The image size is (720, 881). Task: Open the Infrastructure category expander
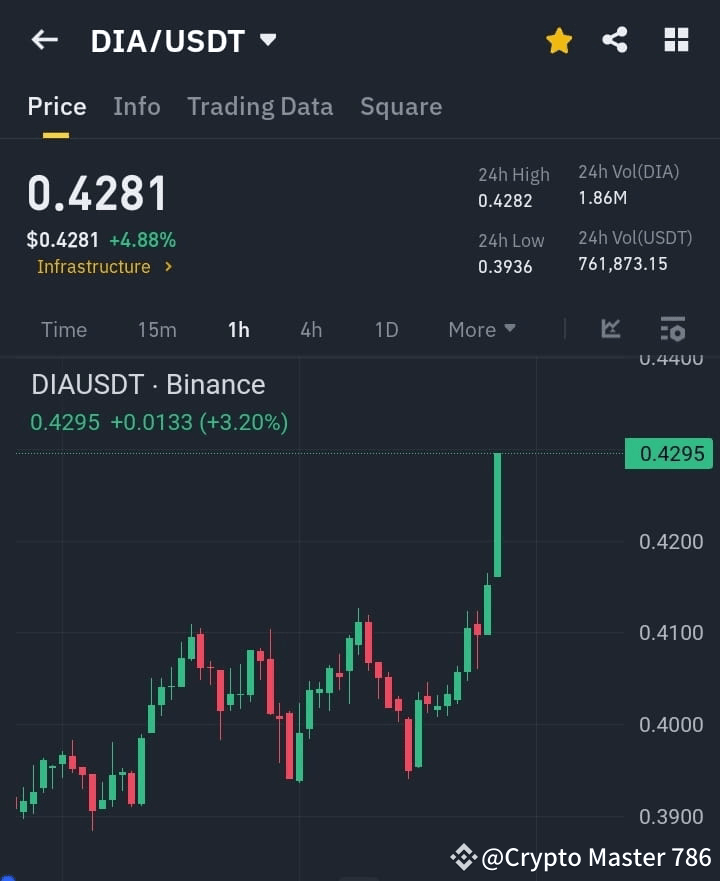tap(105, 266)
